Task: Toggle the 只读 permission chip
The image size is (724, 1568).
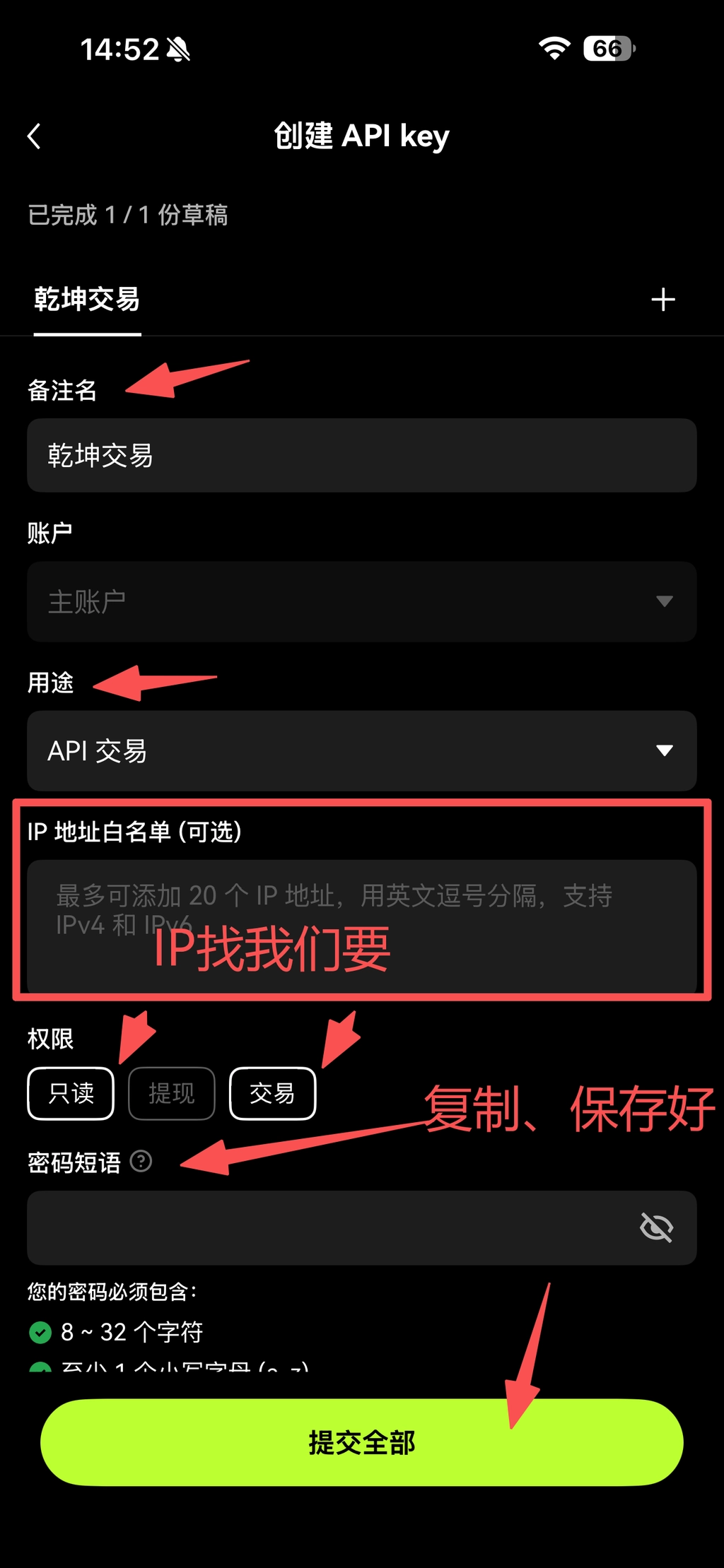Action: point(71,1093)
